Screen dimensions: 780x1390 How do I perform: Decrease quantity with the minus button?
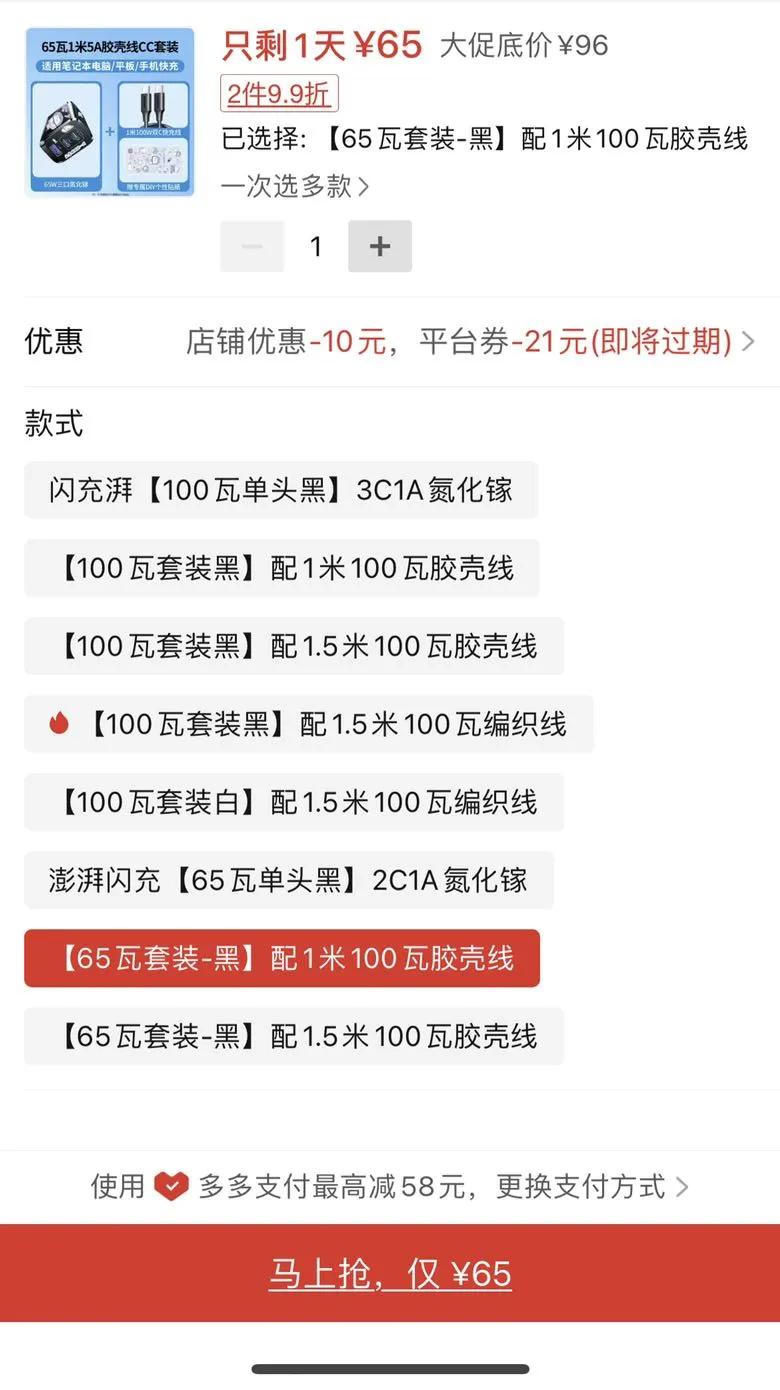point(252,246)
